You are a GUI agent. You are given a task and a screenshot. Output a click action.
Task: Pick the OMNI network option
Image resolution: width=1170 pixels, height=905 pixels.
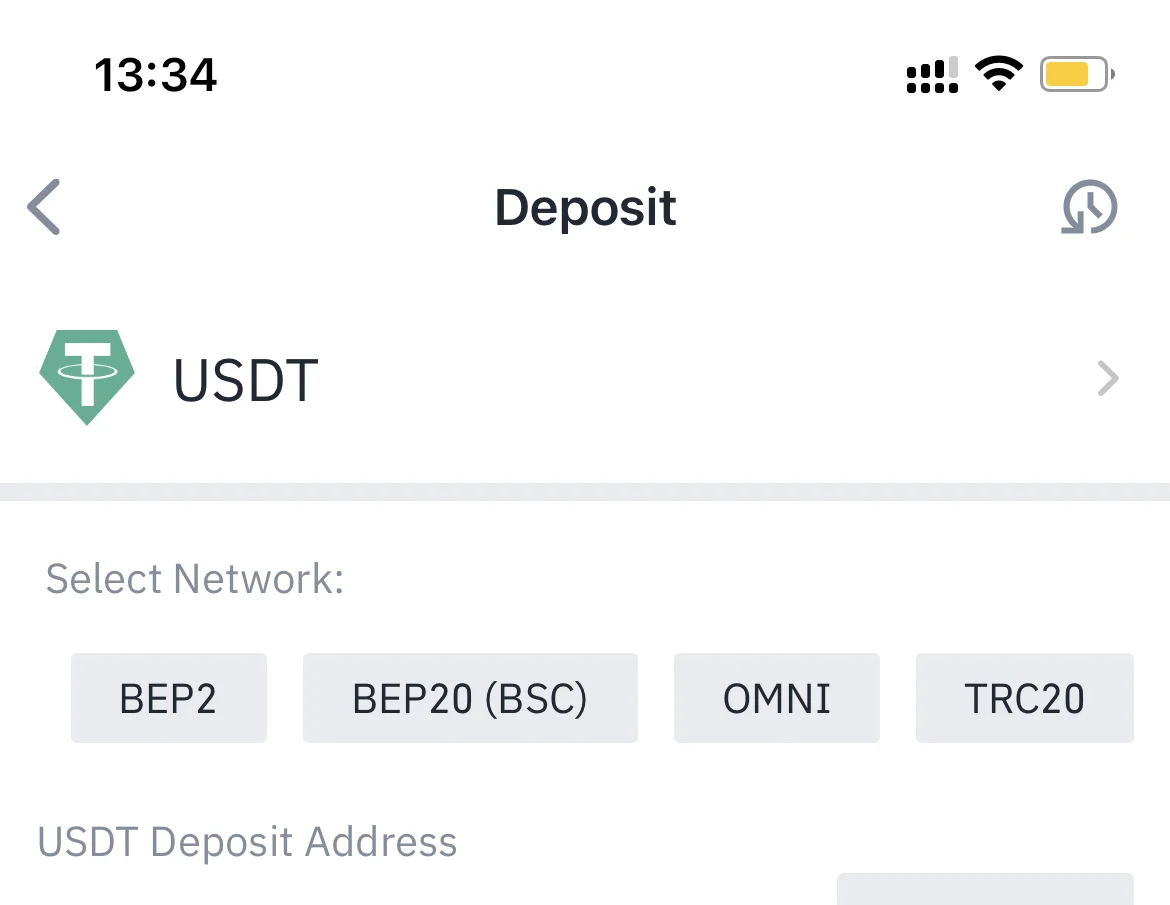(777, 698)
